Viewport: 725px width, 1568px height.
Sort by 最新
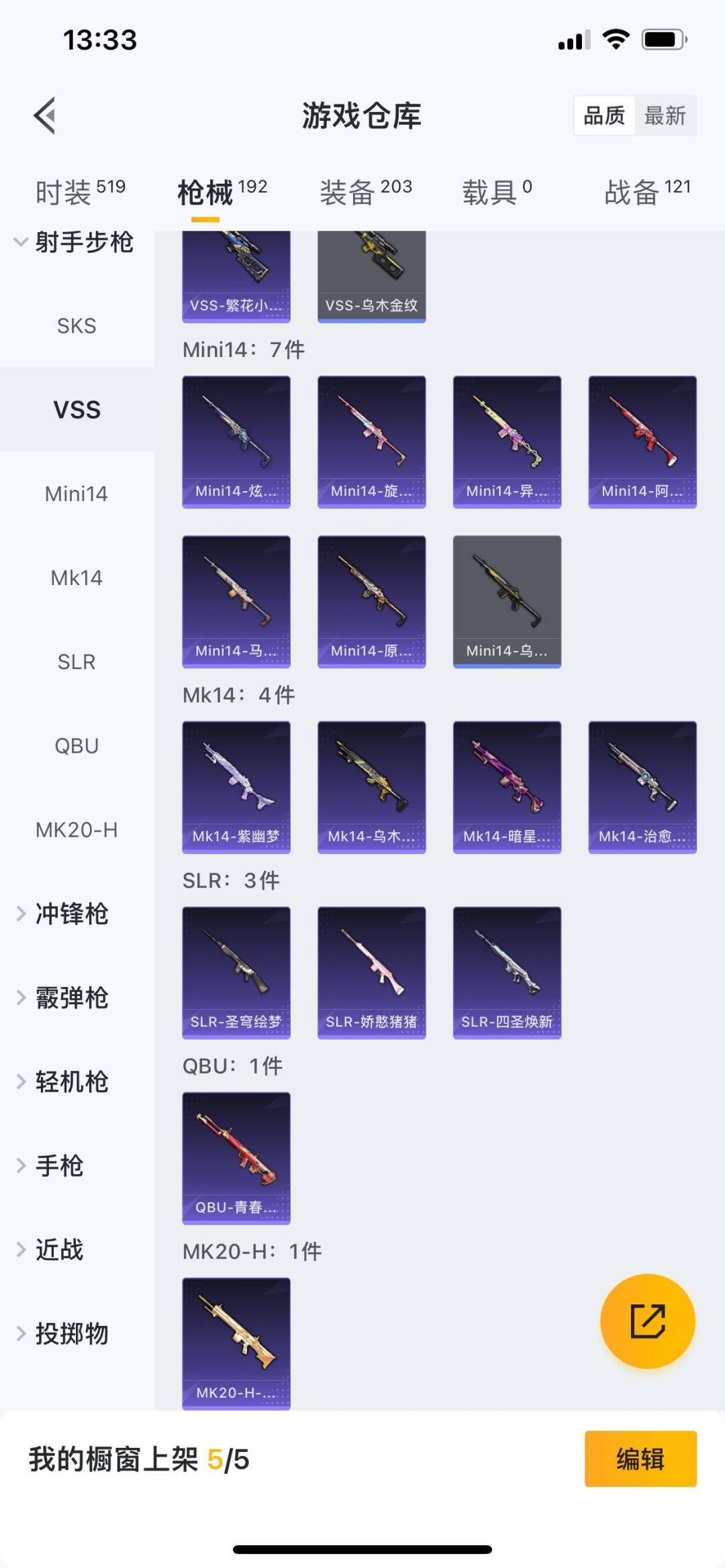pyautogui.click(x=665, y=116)
